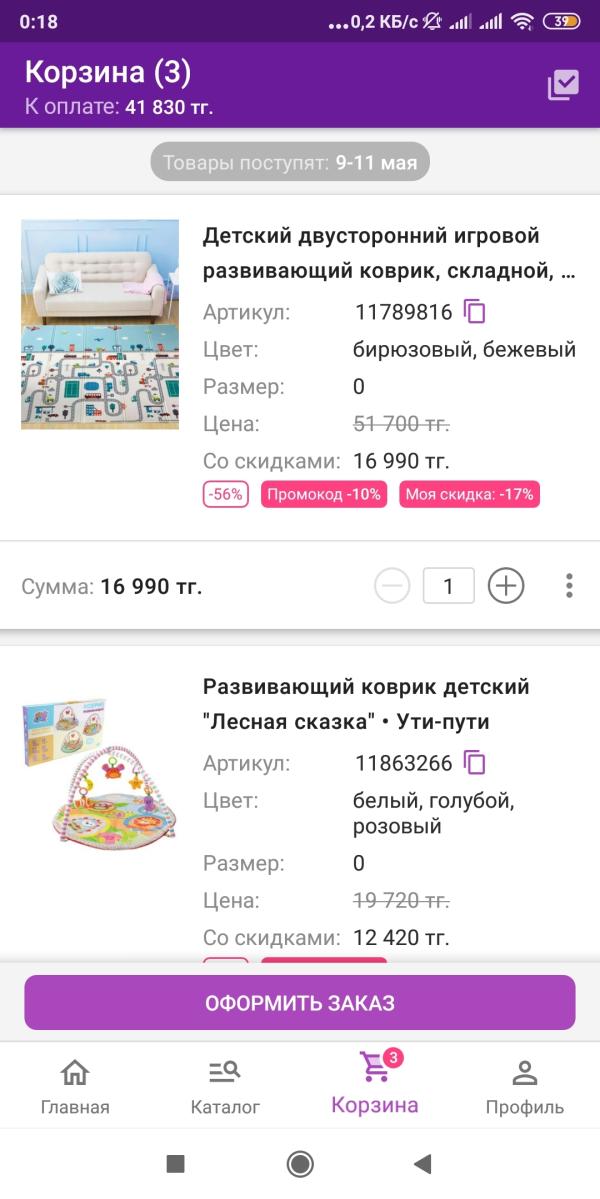Switch to the Каталог tab
Image resolution: width=600 pixels, height=1199 pixels.
pyautogui.click(x=225, y=1087)
